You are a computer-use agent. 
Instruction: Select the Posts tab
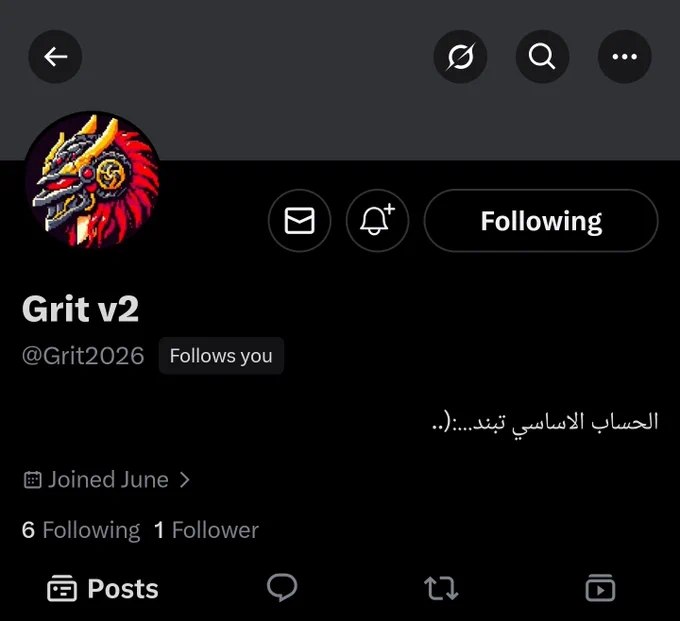tap(103, 588)
